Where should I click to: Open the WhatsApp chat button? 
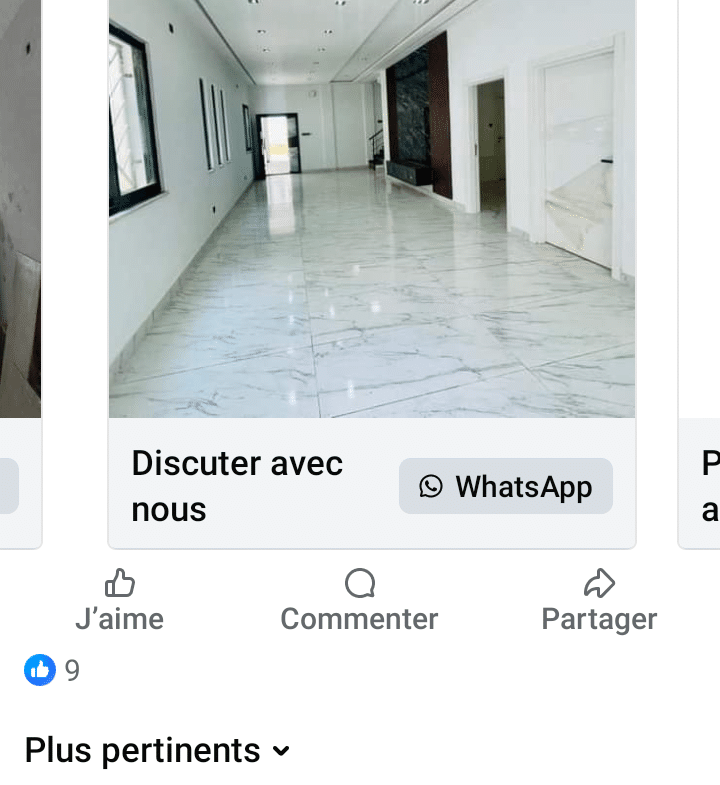pos(506,487)
